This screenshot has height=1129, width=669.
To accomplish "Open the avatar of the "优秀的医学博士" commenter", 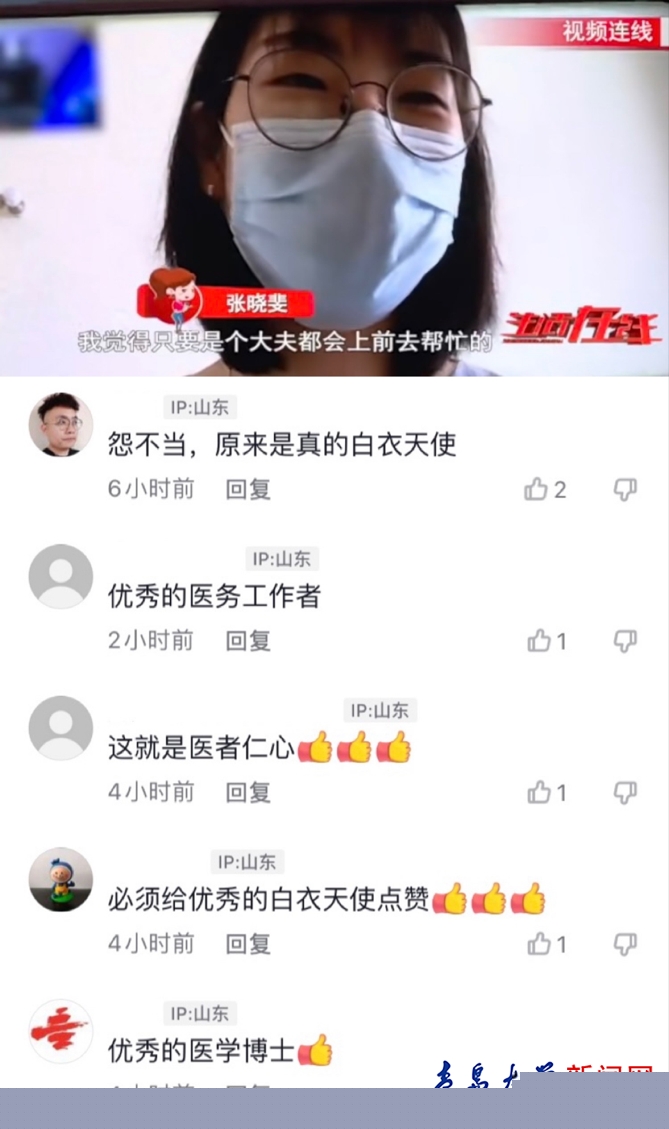I will [x=61, y=1031].
